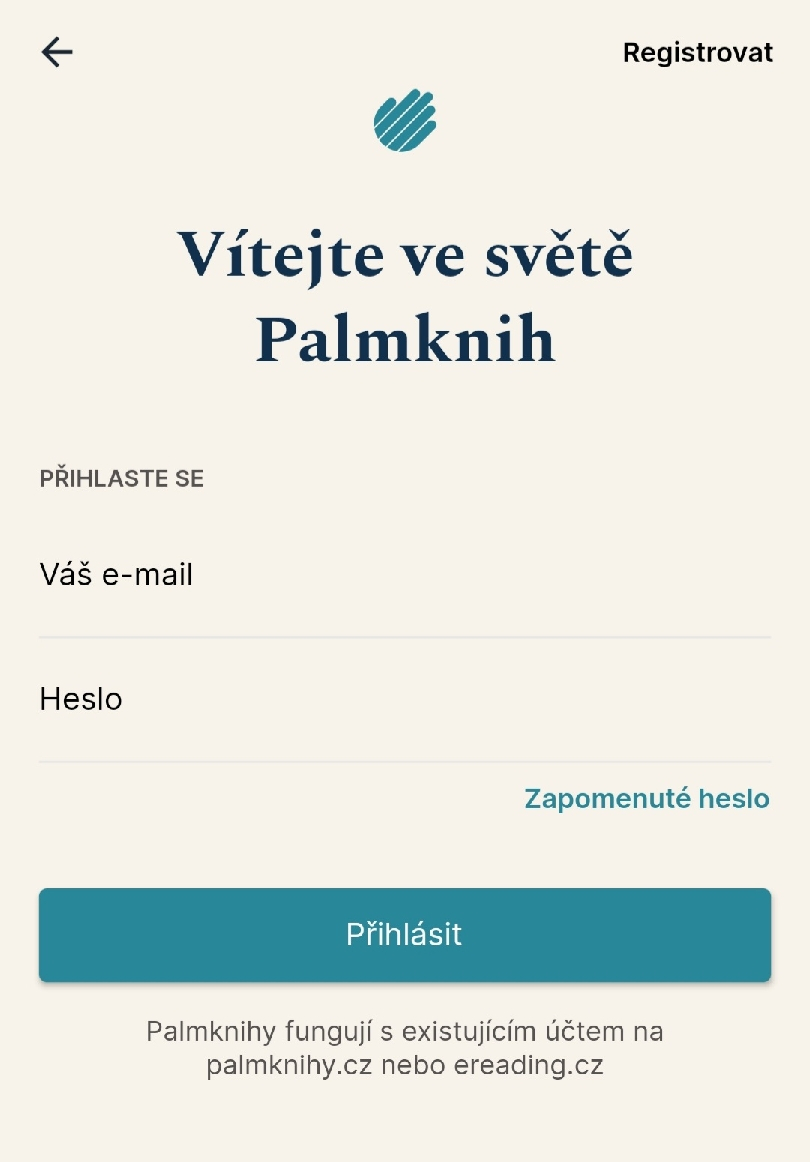Select the Heslo password field

tap(404, 700)
